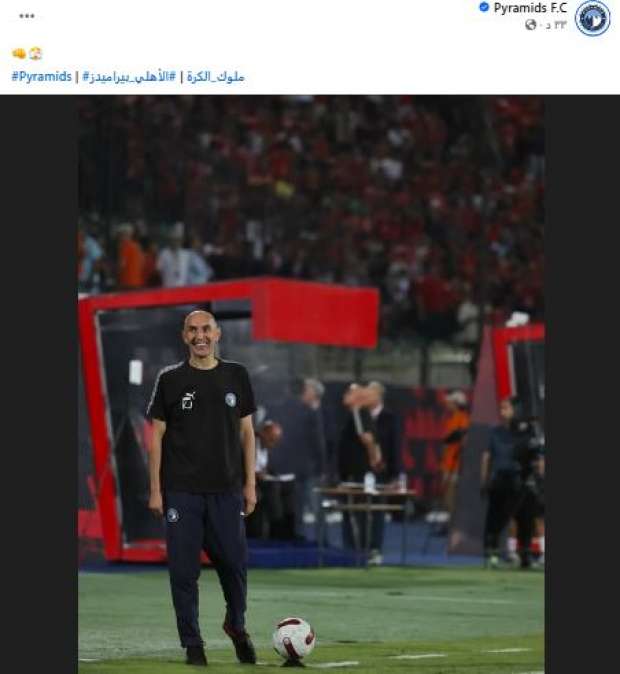View the post photo in full screen
This screenshot has height=674, width=620.
311,384
